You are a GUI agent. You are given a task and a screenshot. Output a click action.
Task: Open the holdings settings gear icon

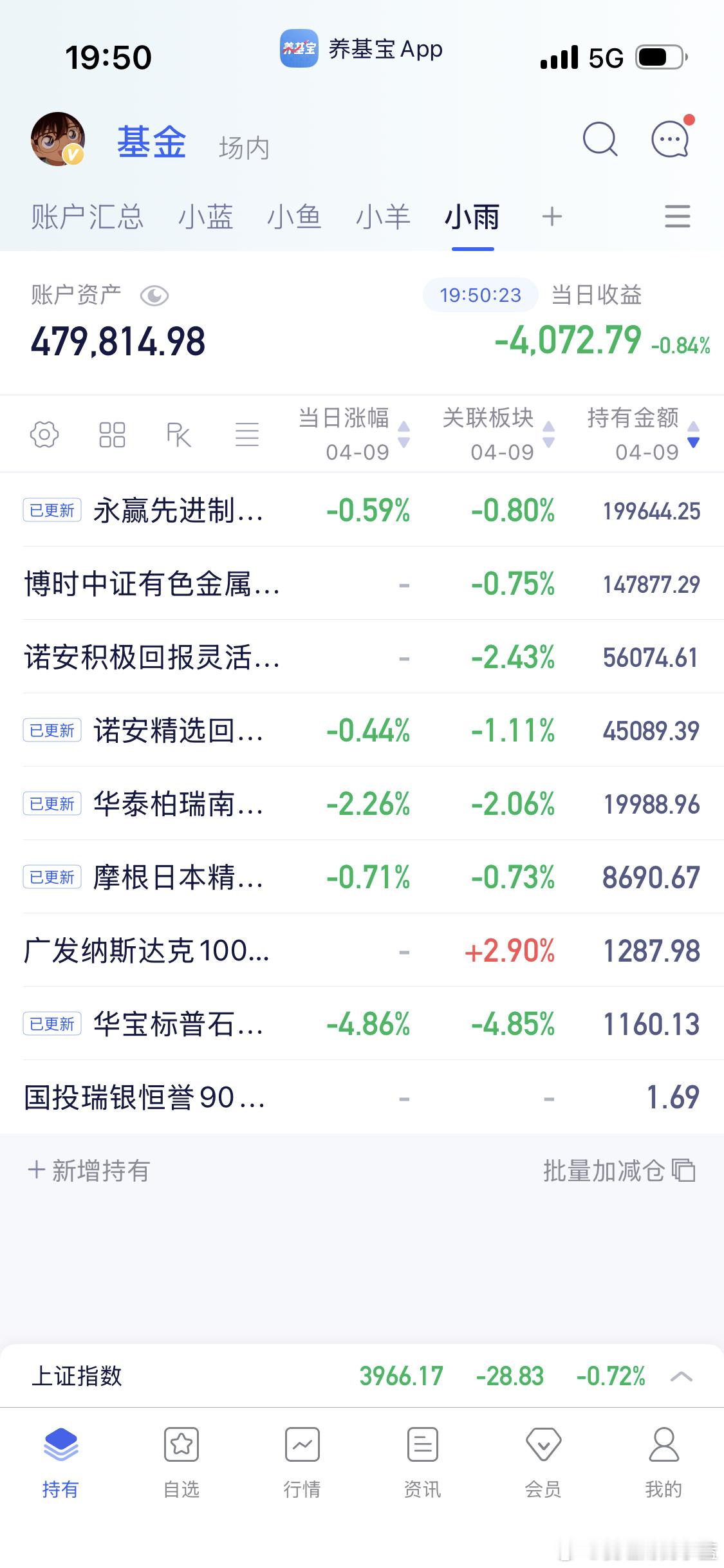tap(44, 435)
